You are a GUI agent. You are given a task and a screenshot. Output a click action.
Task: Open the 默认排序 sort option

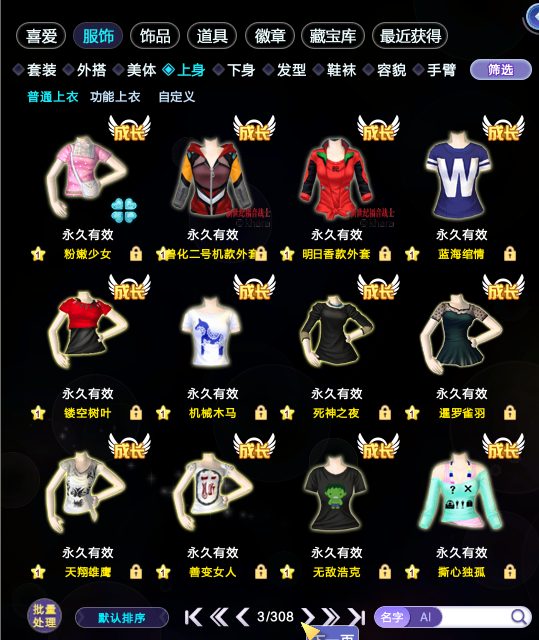coord(122,618)
